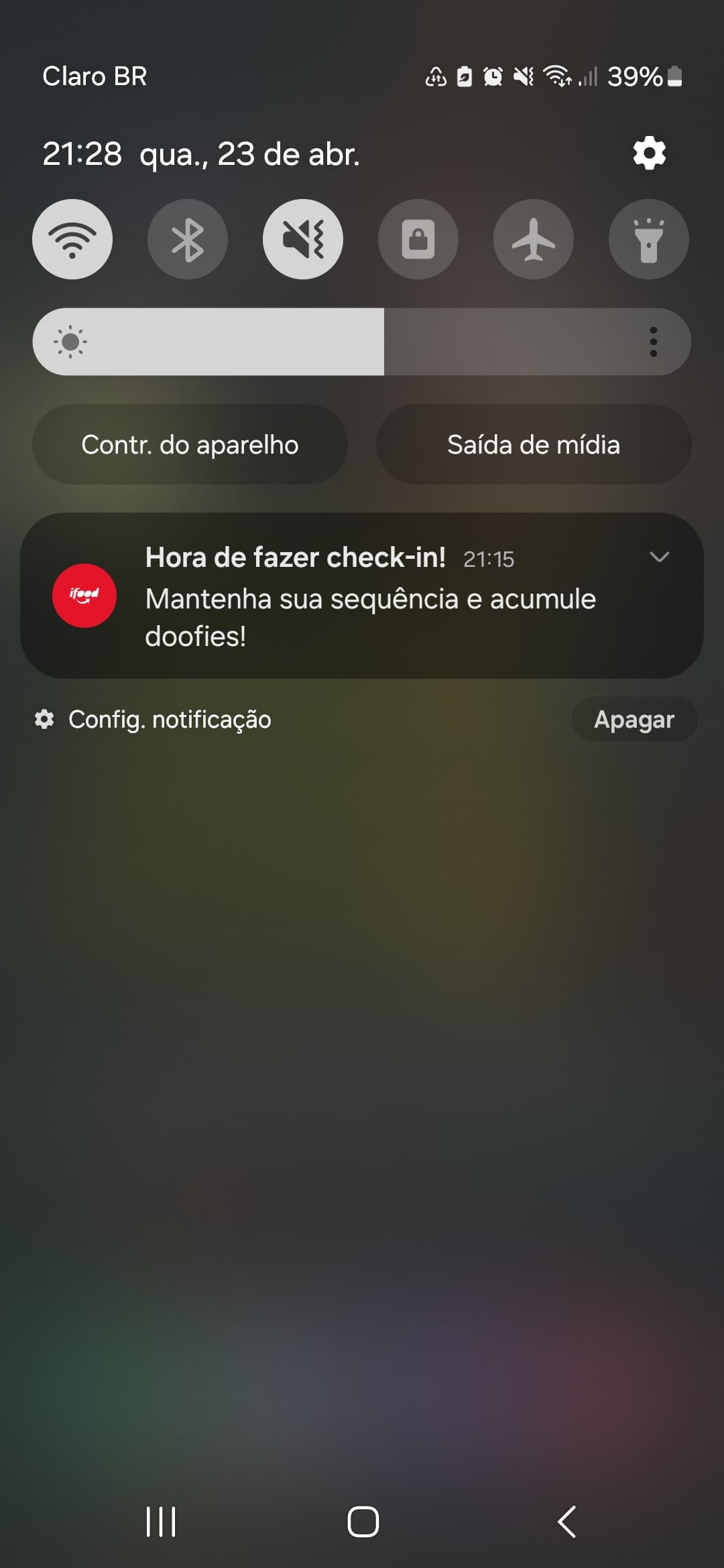Enable Bluetooth from quick settings
The height and width of the screenshot is (1568, 724).
[x=188, y=239]
